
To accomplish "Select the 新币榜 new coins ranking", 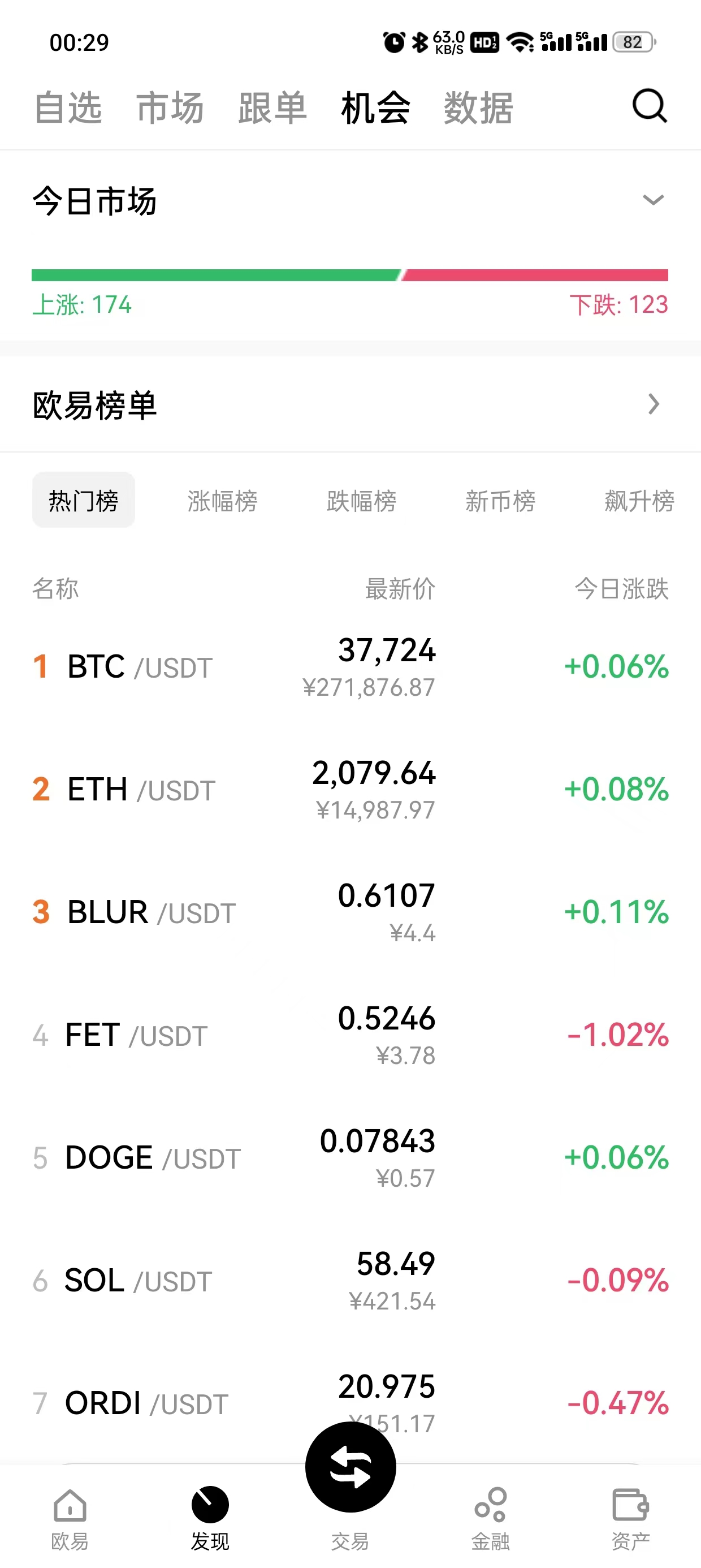I will [x=501, y=501].
